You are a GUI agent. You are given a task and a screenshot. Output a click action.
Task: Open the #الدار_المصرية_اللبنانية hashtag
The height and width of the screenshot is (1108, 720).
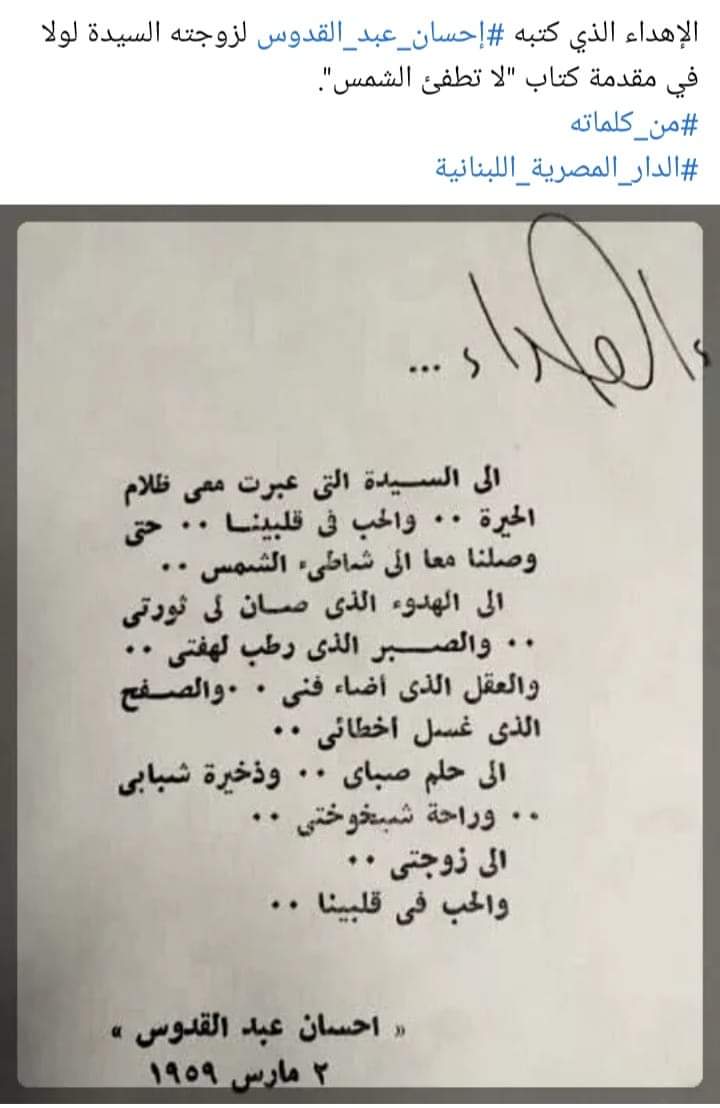pos(568,167)
